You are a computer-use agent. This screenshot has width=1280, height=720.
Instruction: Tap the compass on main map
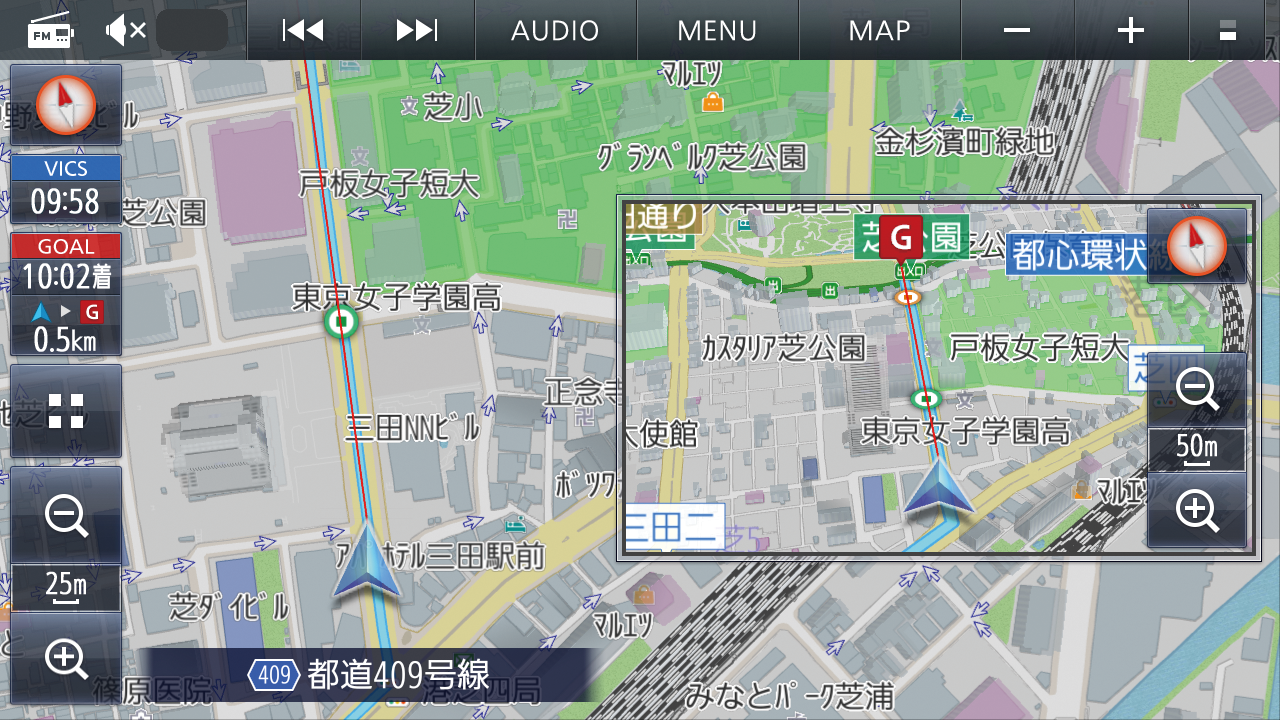pos(66,105)
